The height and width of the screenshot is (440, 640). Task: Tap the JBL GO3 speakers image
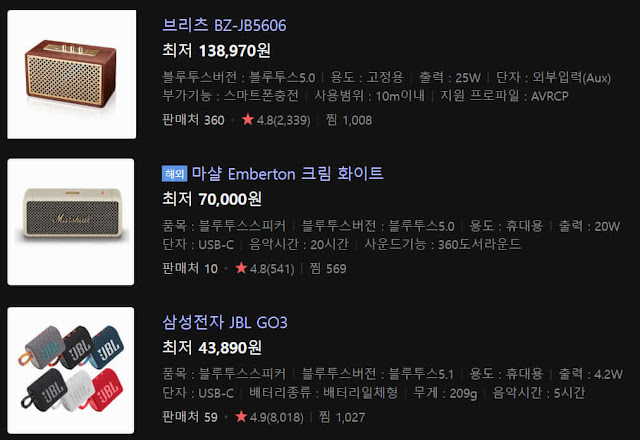point(71,371)
